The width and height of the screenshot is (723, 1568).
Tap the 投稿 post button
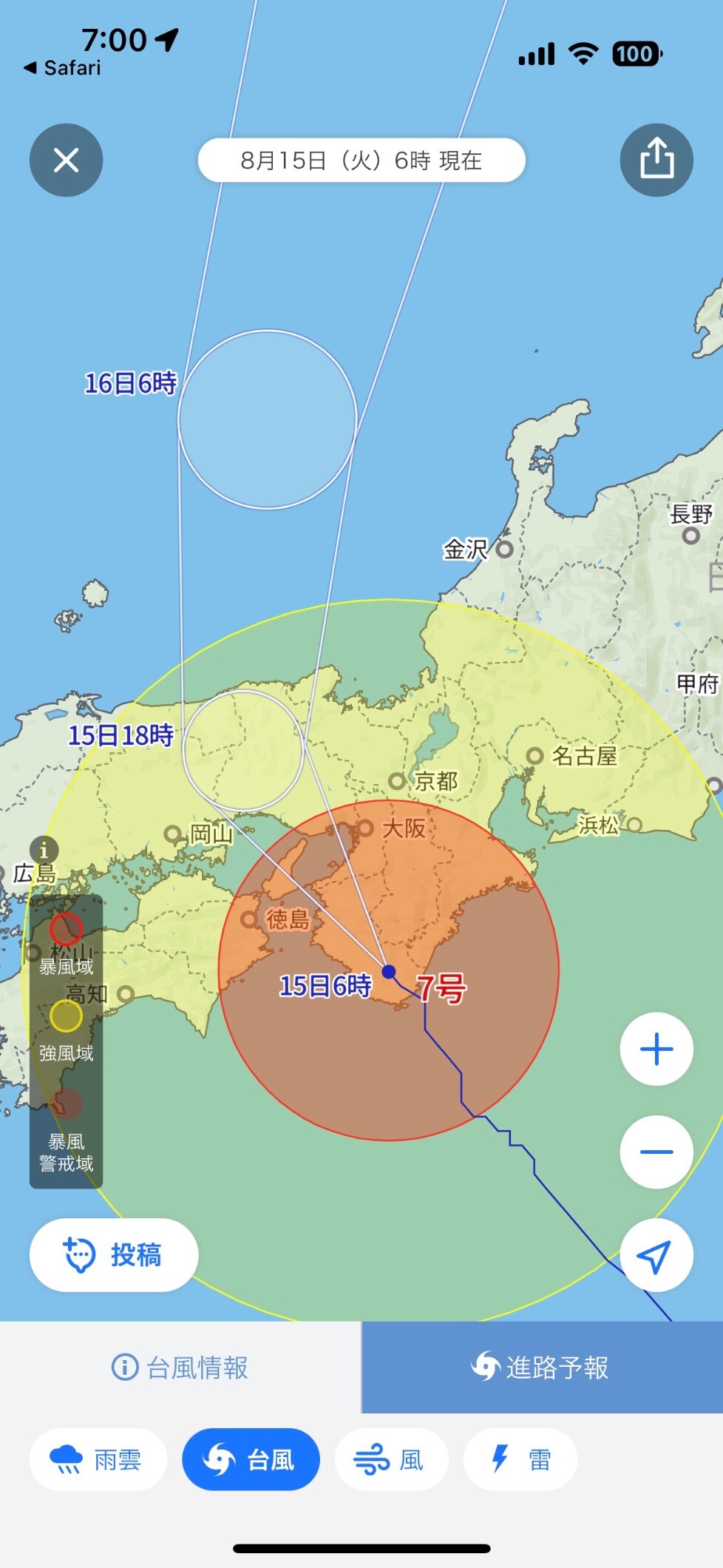(114, 1255)
